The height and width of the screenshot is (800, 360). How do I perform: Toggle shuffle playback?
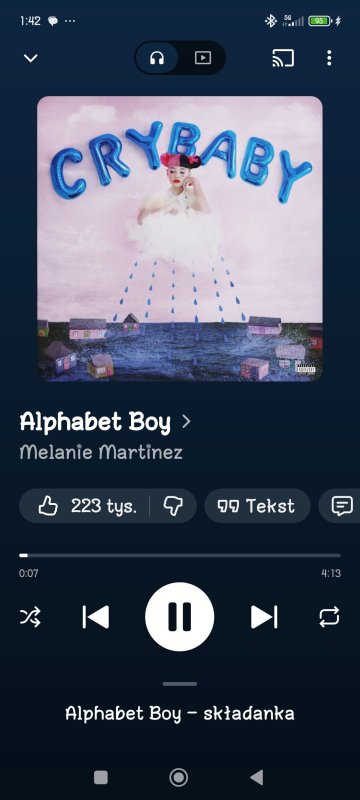point(30,617)
